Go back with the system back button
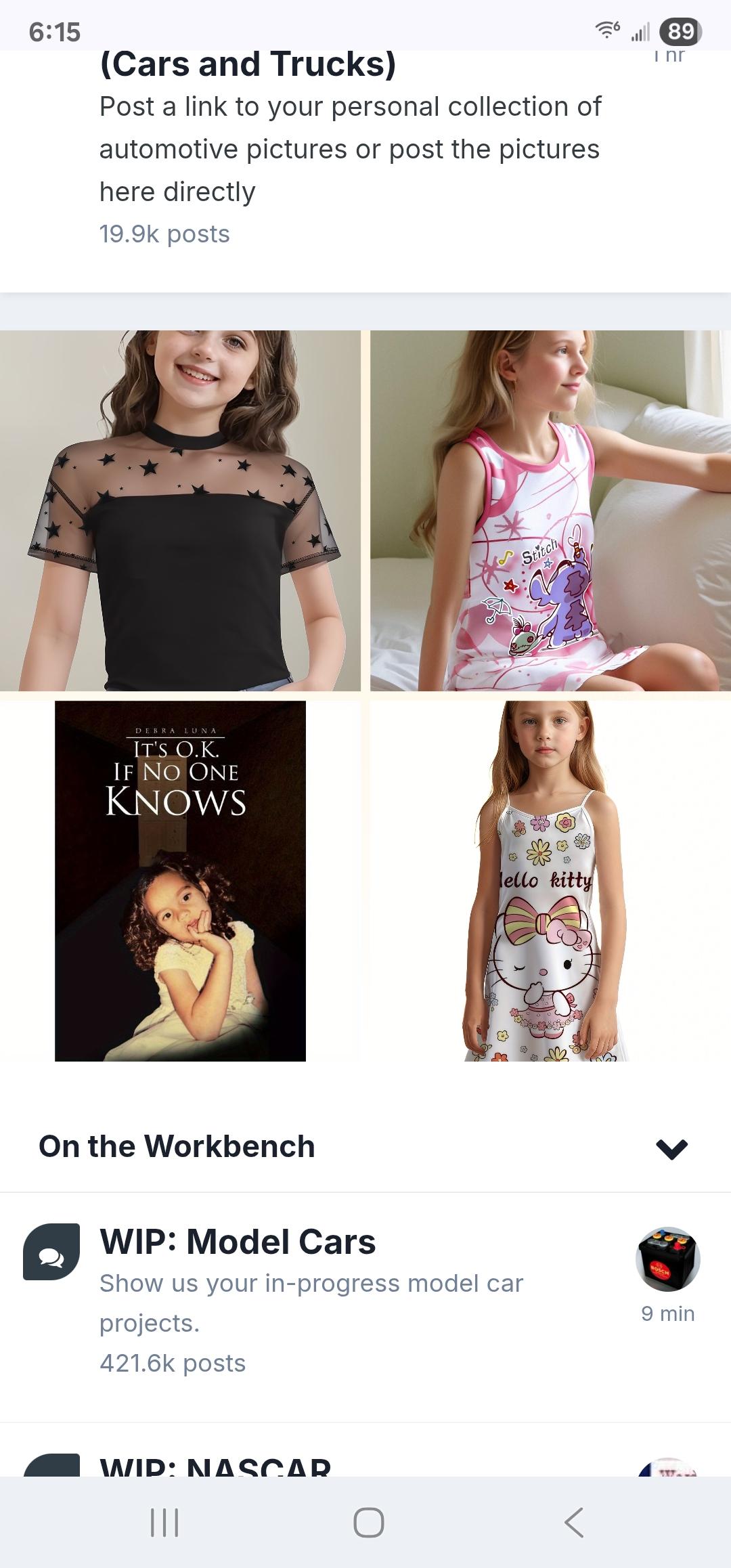The height and width of the screenshot is (1568, 731). pyautogui.click(x=574, y=1523)
